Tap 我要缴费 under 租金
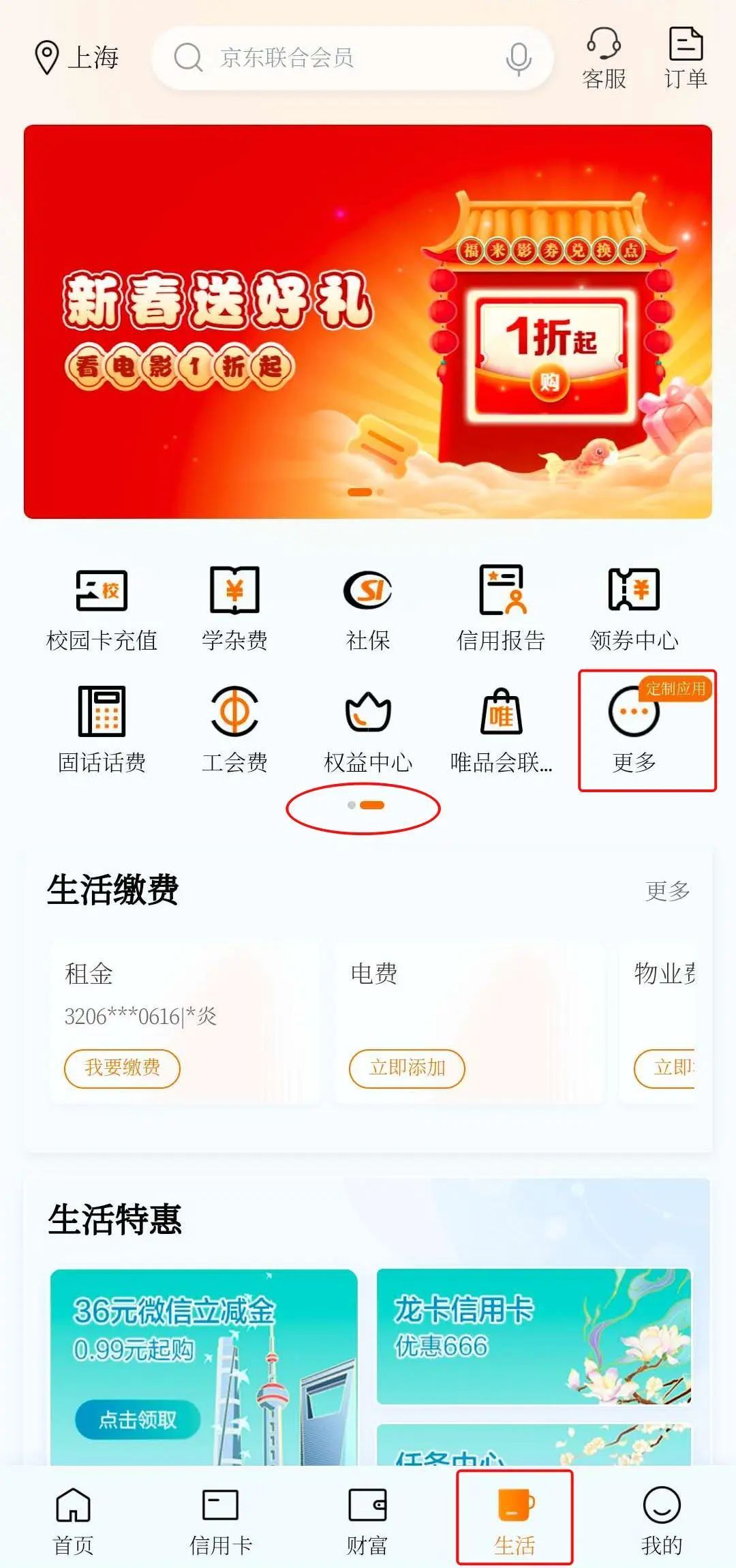The width and height of the screenshot is (736, 1568). [122, 1068]
